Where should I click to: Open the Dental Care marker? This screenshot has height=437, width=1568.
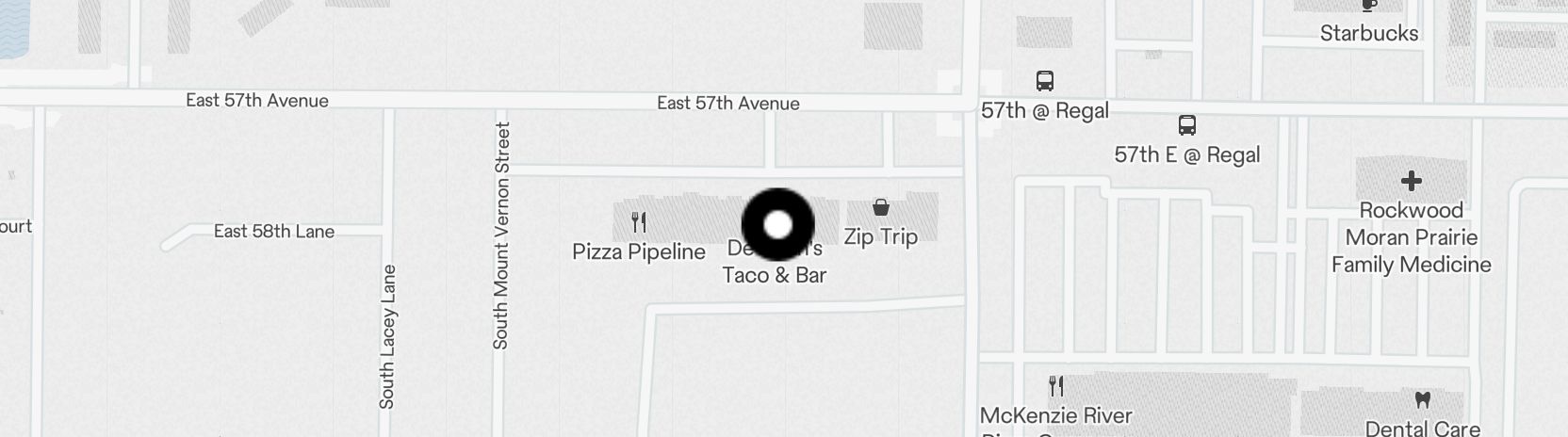coord(1423,400)
